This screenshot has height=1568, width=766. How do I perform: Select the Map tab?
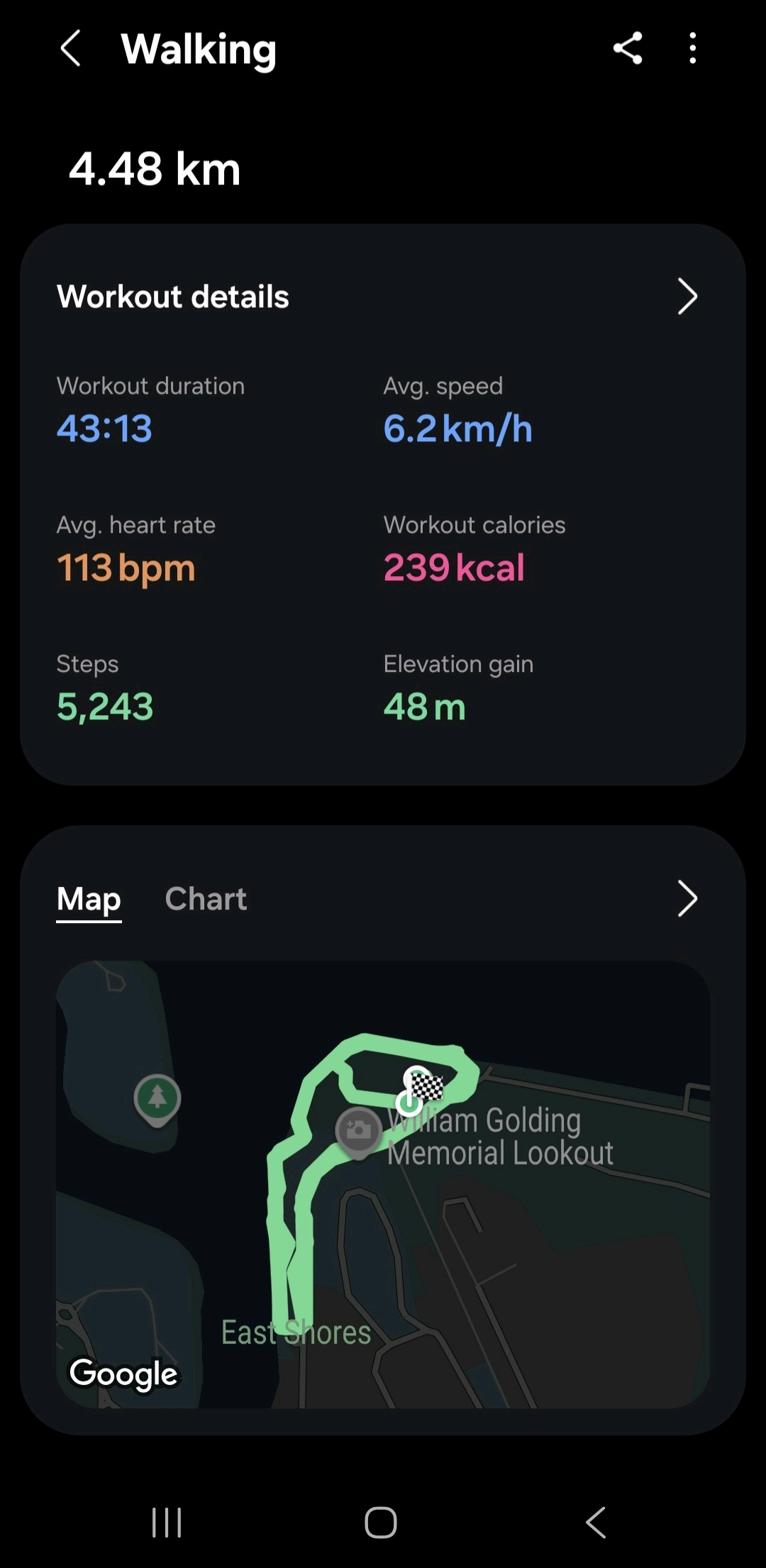pos(89,899)
